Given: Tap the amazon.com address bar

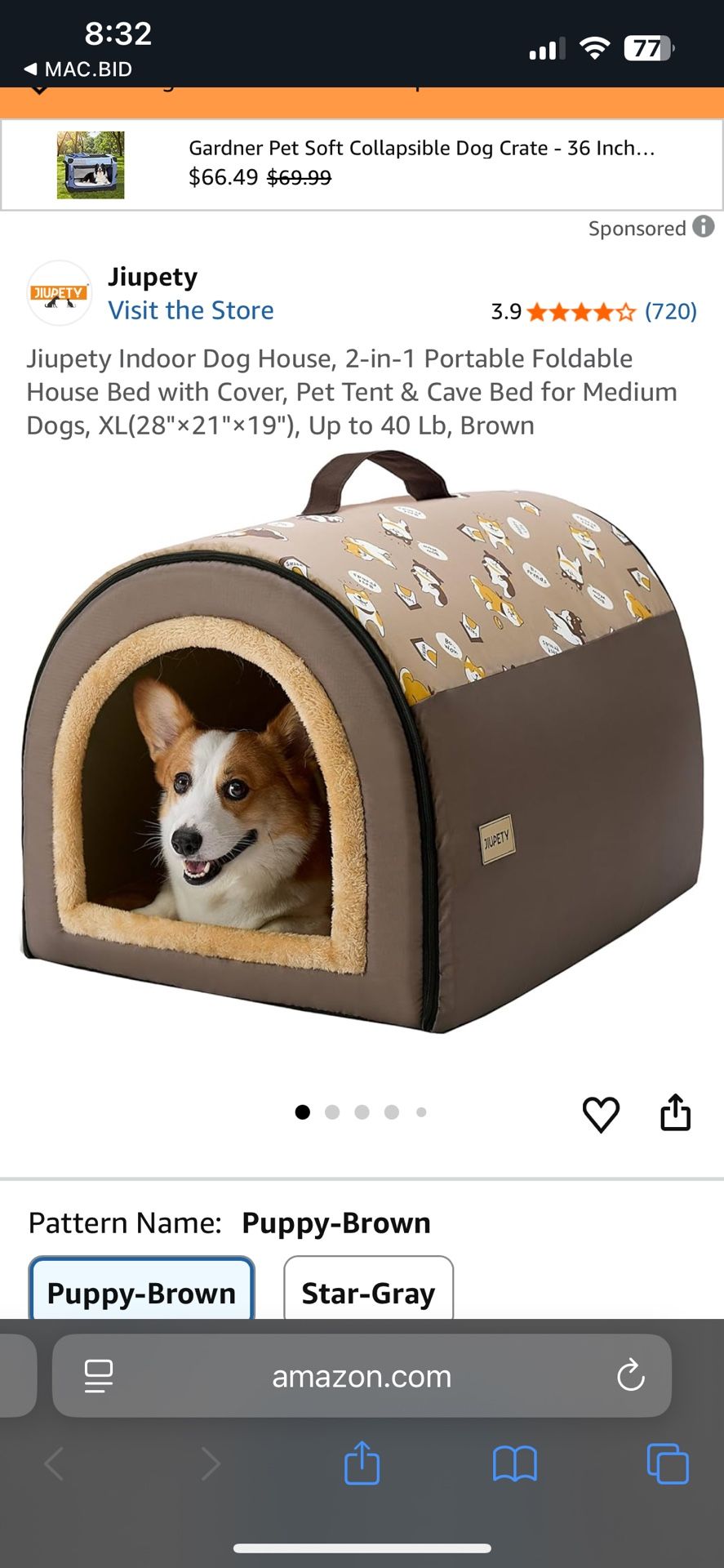Looking at the screenshot, I should point(362,1376).
